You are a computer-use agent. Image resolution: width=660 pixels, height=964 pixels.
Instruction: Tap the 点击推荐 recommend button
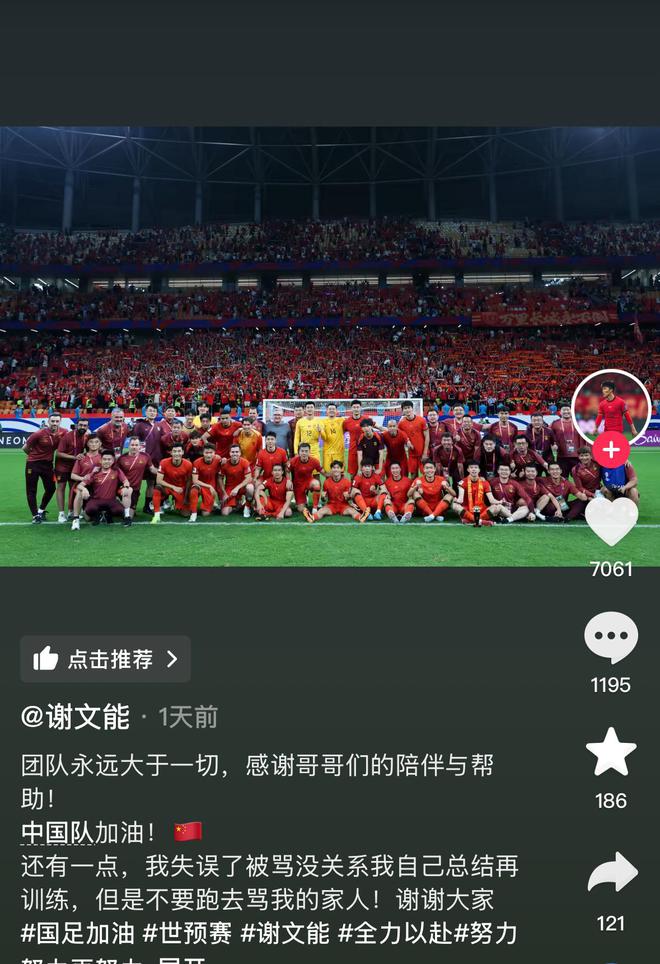(x=105, y=659)
